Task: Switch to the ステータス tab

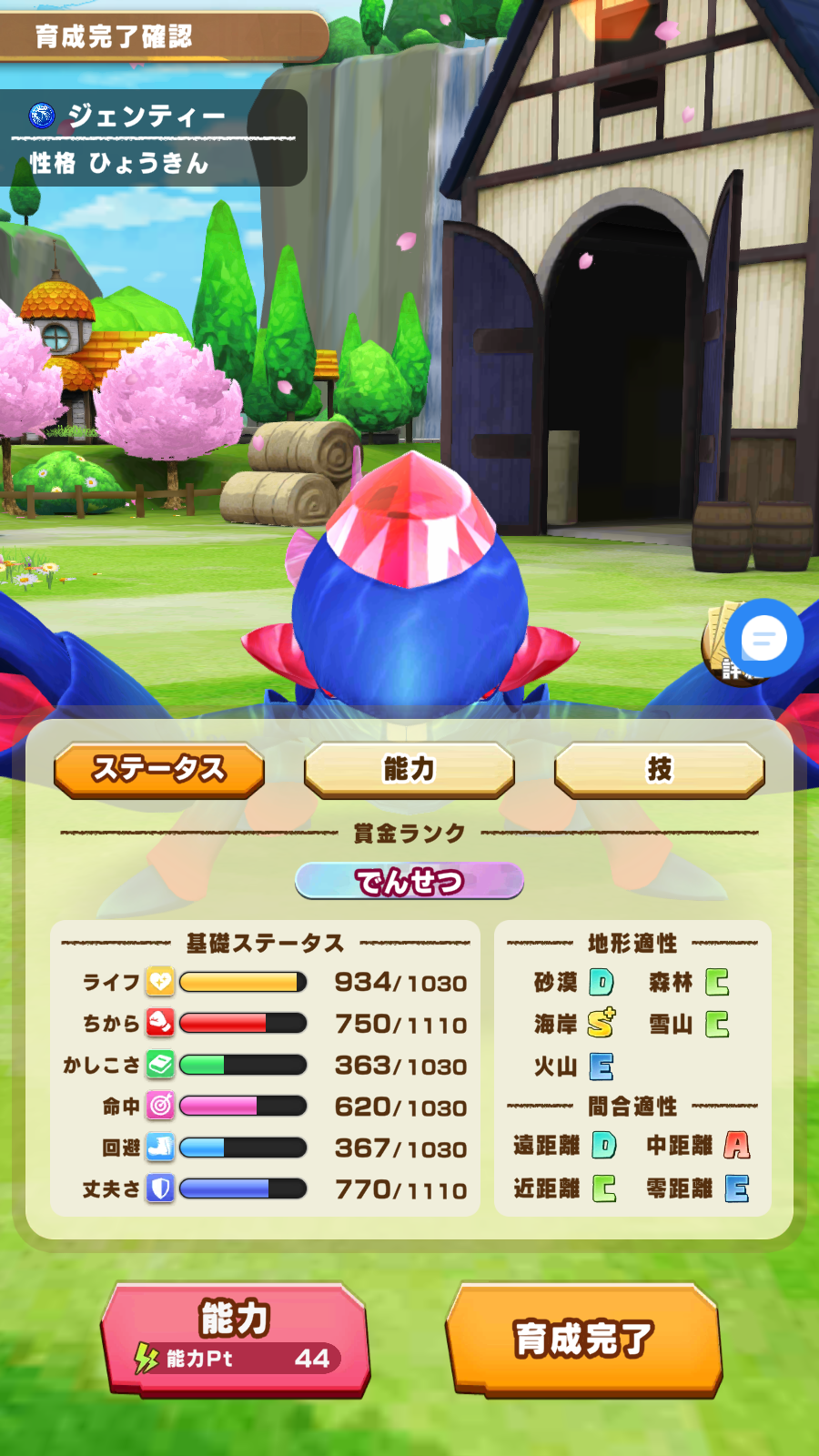Action: tap(159, 770)
